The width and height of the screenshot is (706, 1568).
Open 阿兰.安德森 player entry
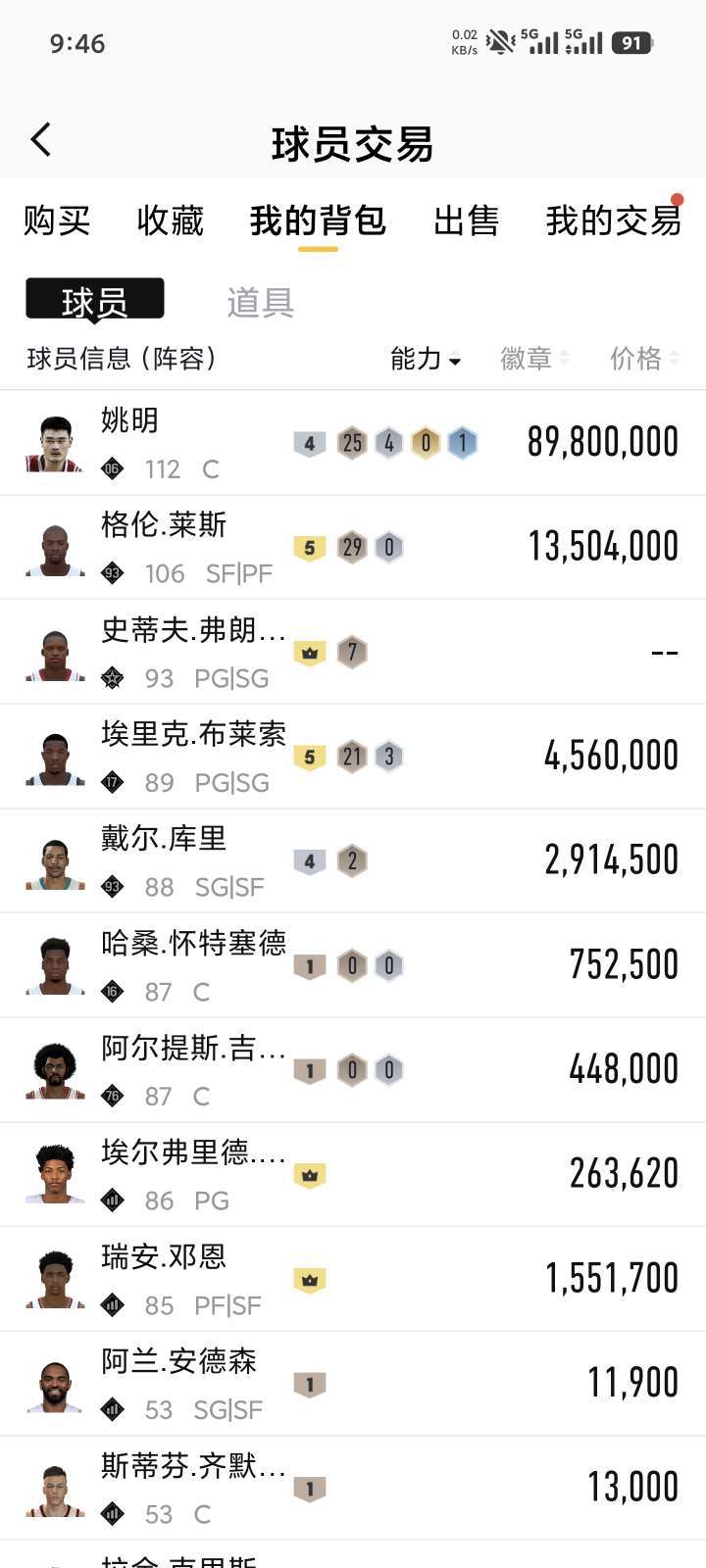tap(353, 1384)
